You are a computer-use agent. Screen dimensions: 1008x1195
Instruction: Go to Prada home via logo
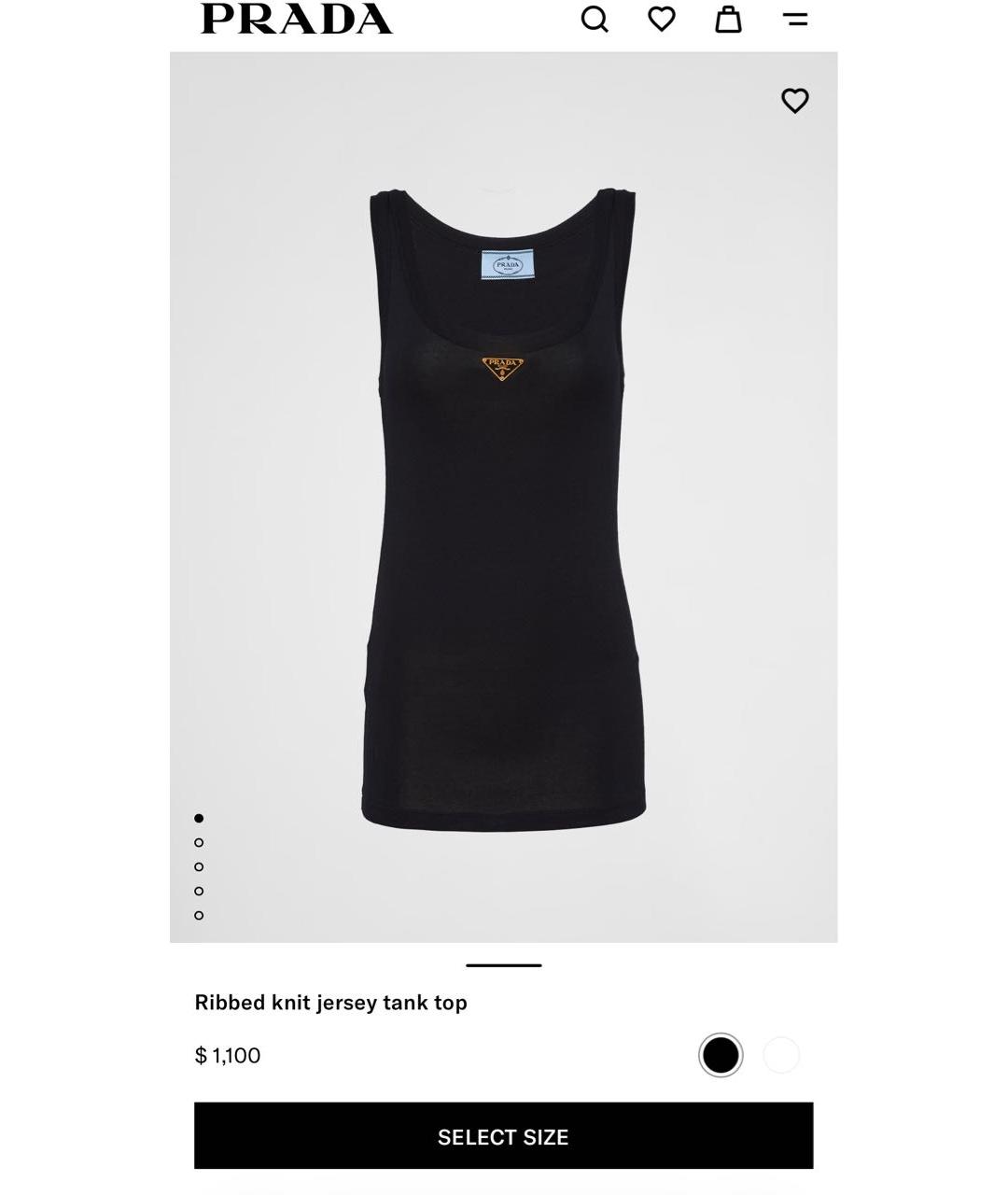(297, 19)
